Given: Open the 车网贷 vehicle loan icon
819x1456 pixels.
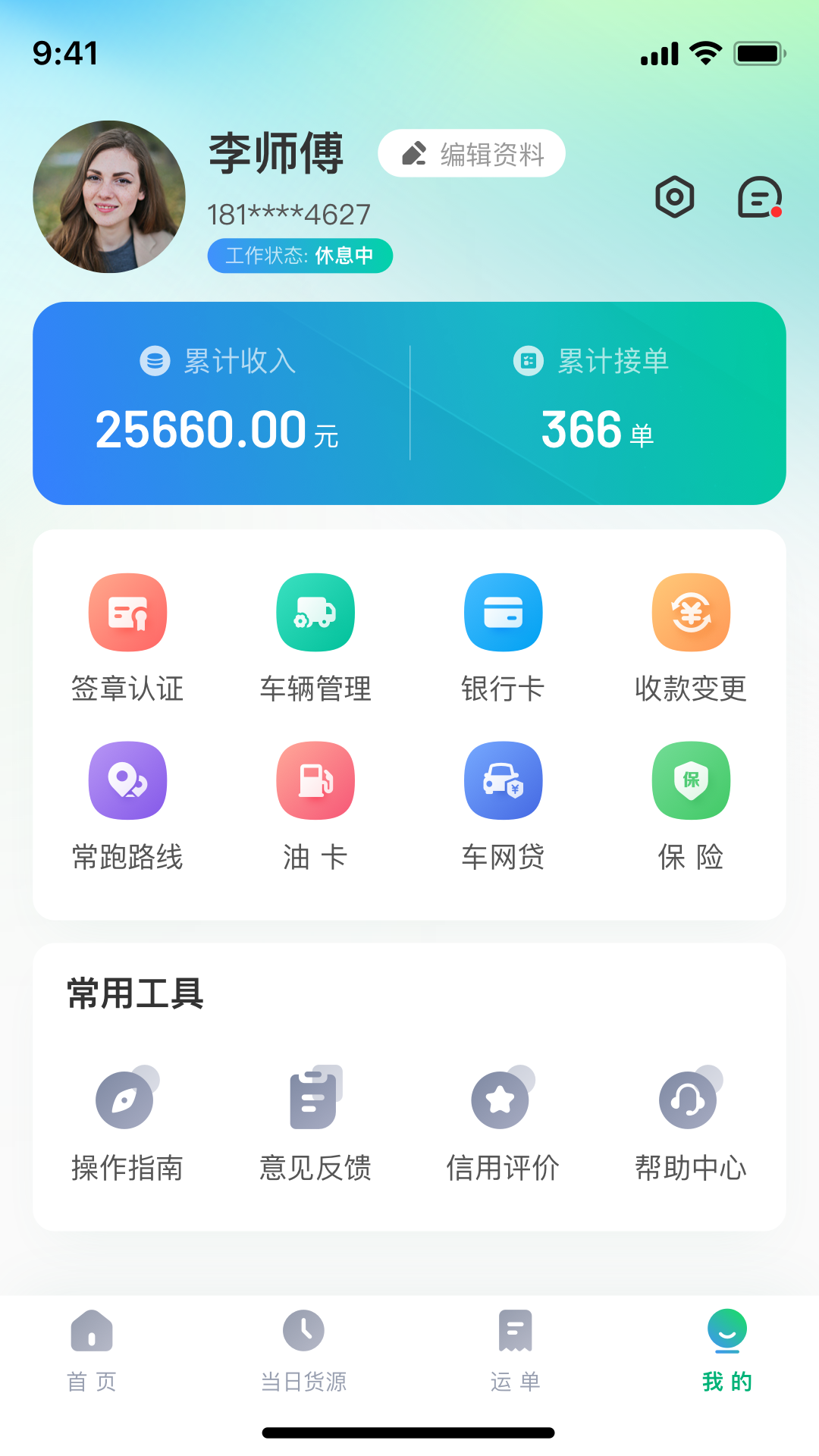Looking at the screenshot, I should (503, 781).
